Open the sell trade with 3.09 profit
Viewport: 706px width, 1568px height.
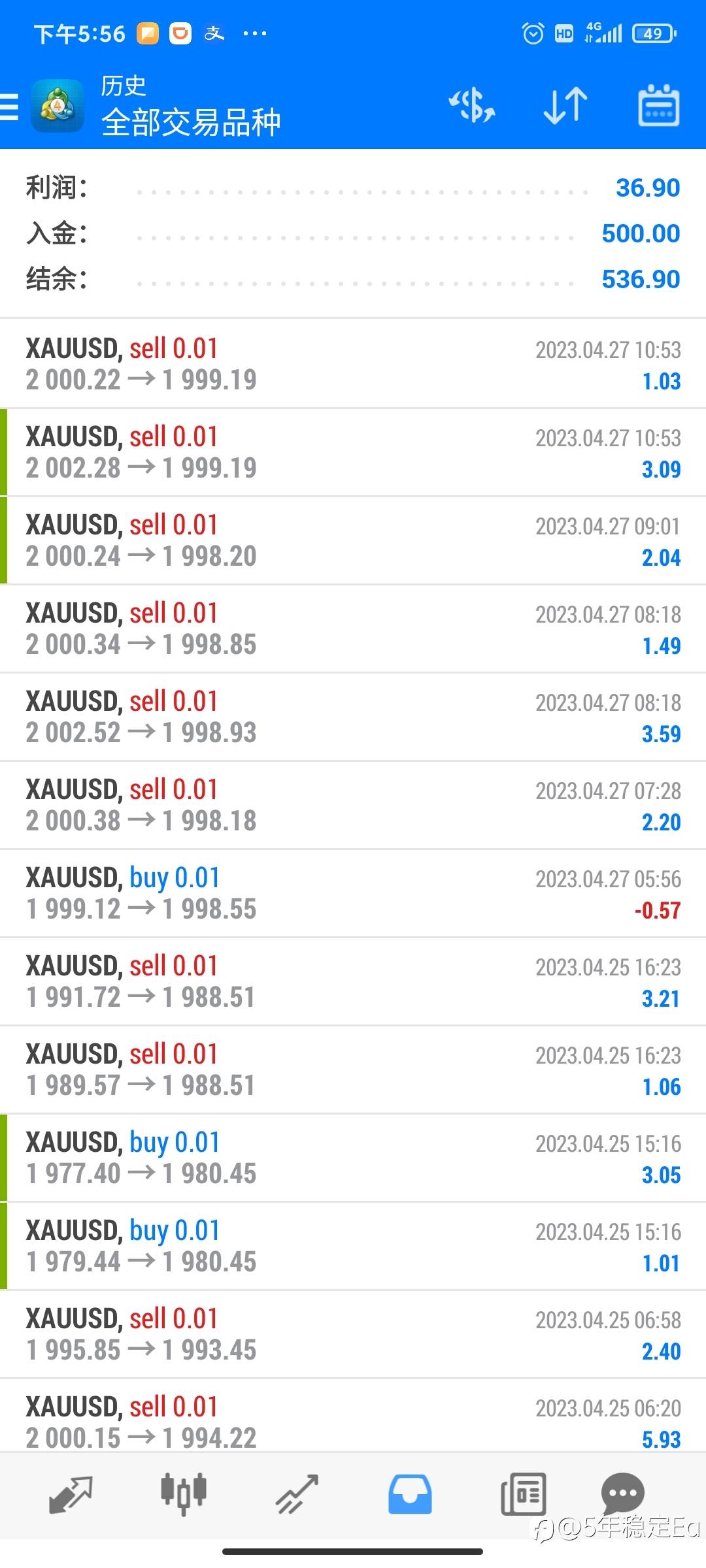pos(353,452)
